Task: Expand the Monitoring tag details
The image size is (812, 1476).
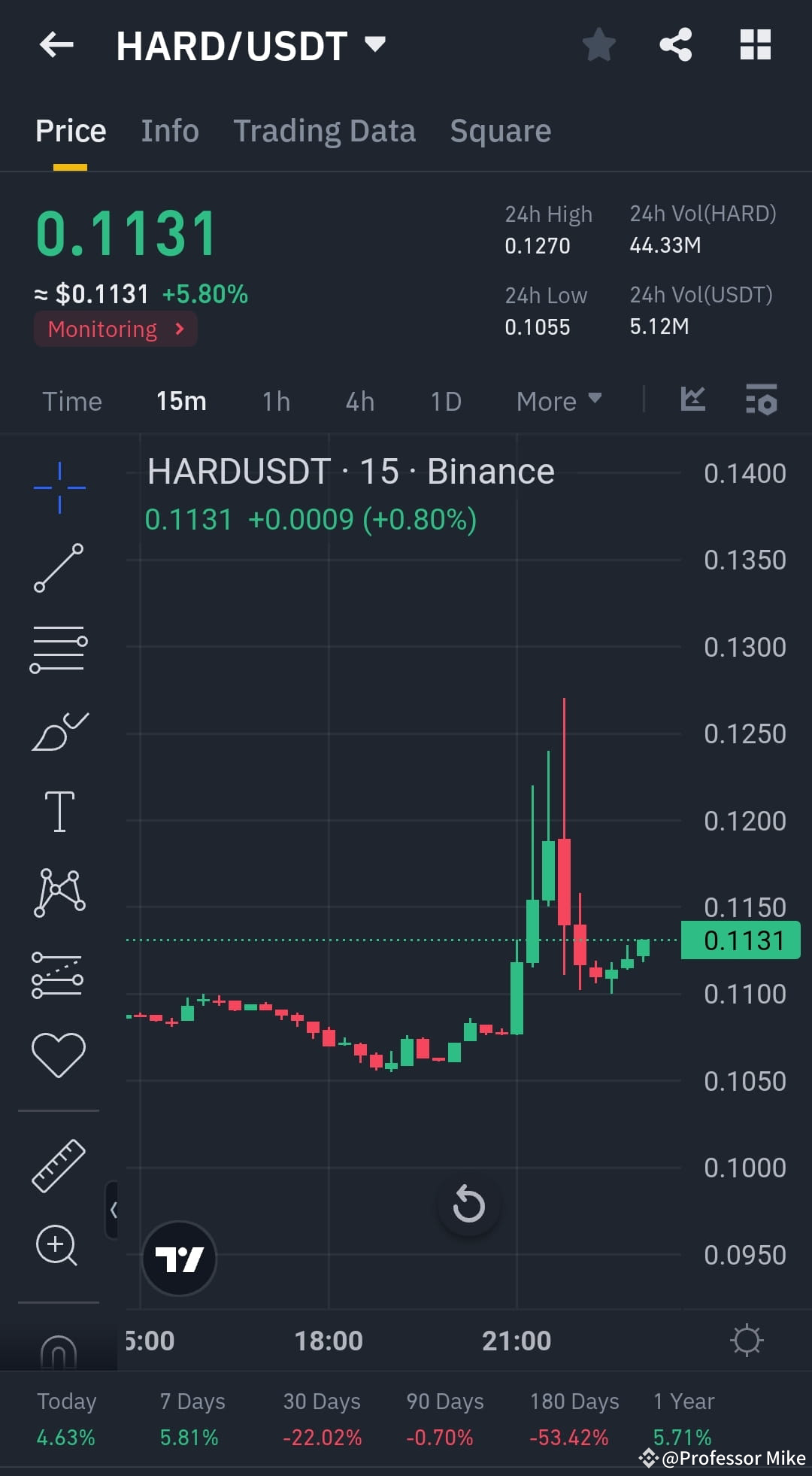Action: [x=115, y=329]
